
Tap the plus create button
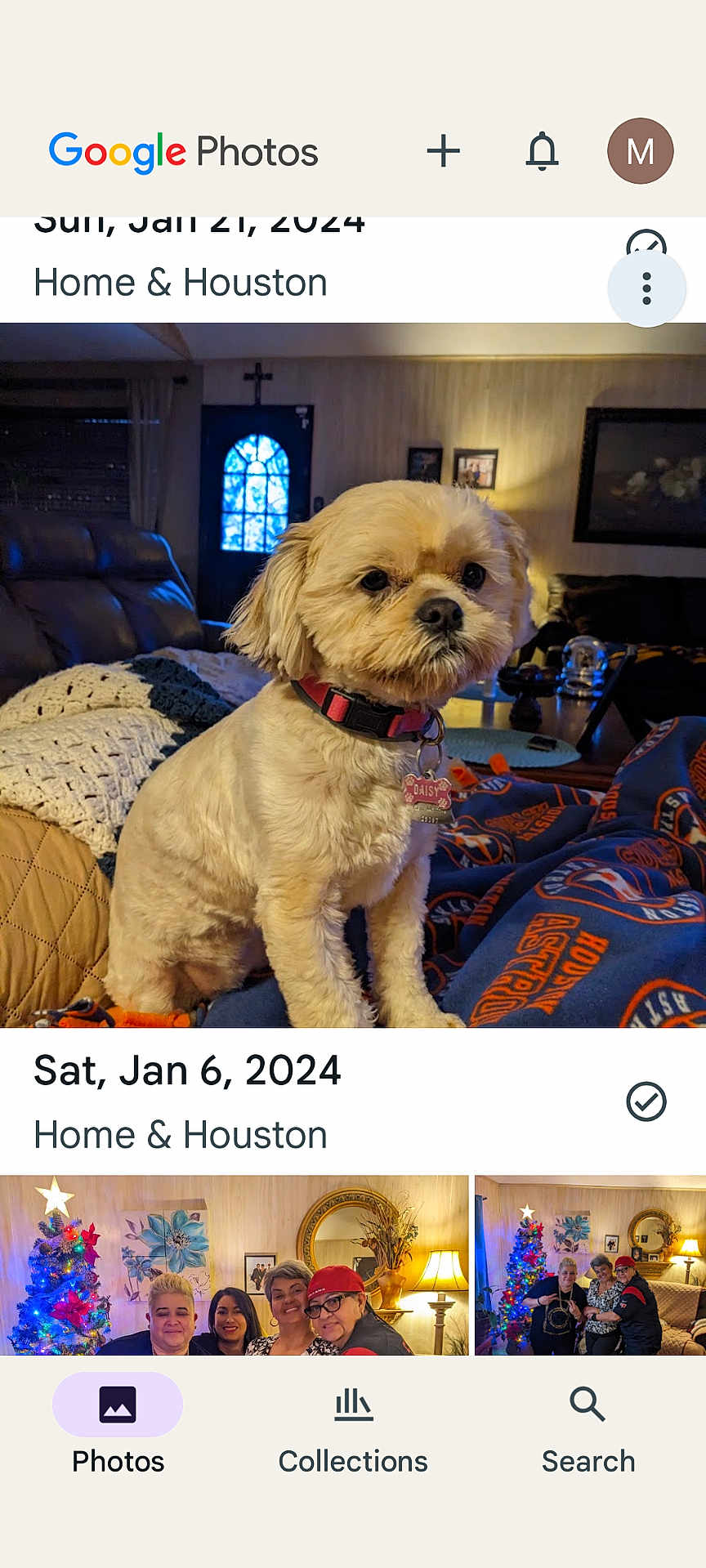[443, 151]
